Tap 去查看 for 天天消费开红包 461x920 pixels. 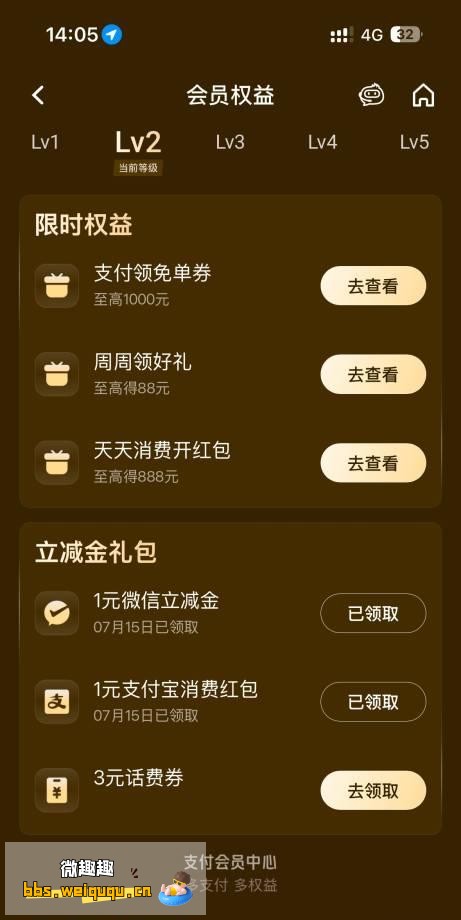[373, 463]
